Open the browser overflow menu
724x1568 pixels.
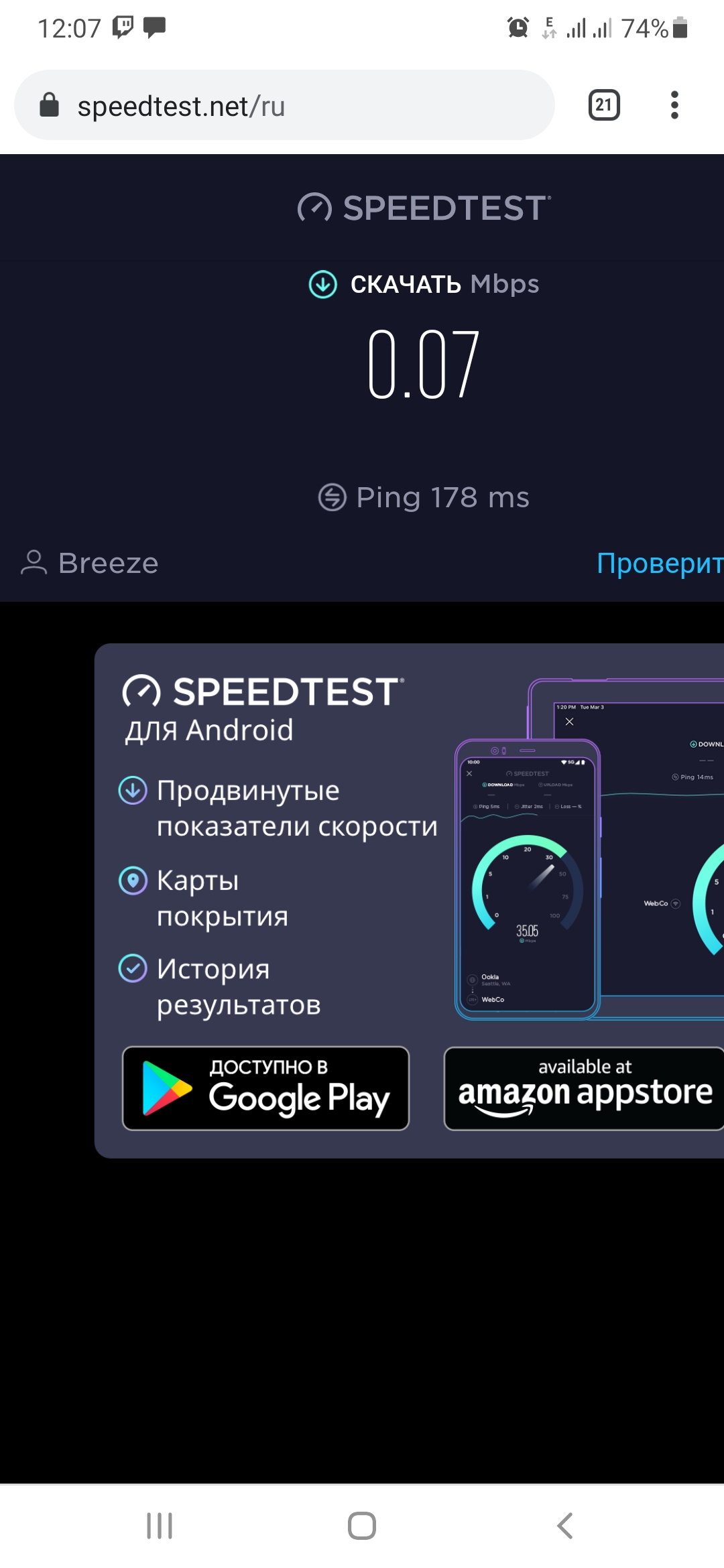coord(674,105)
